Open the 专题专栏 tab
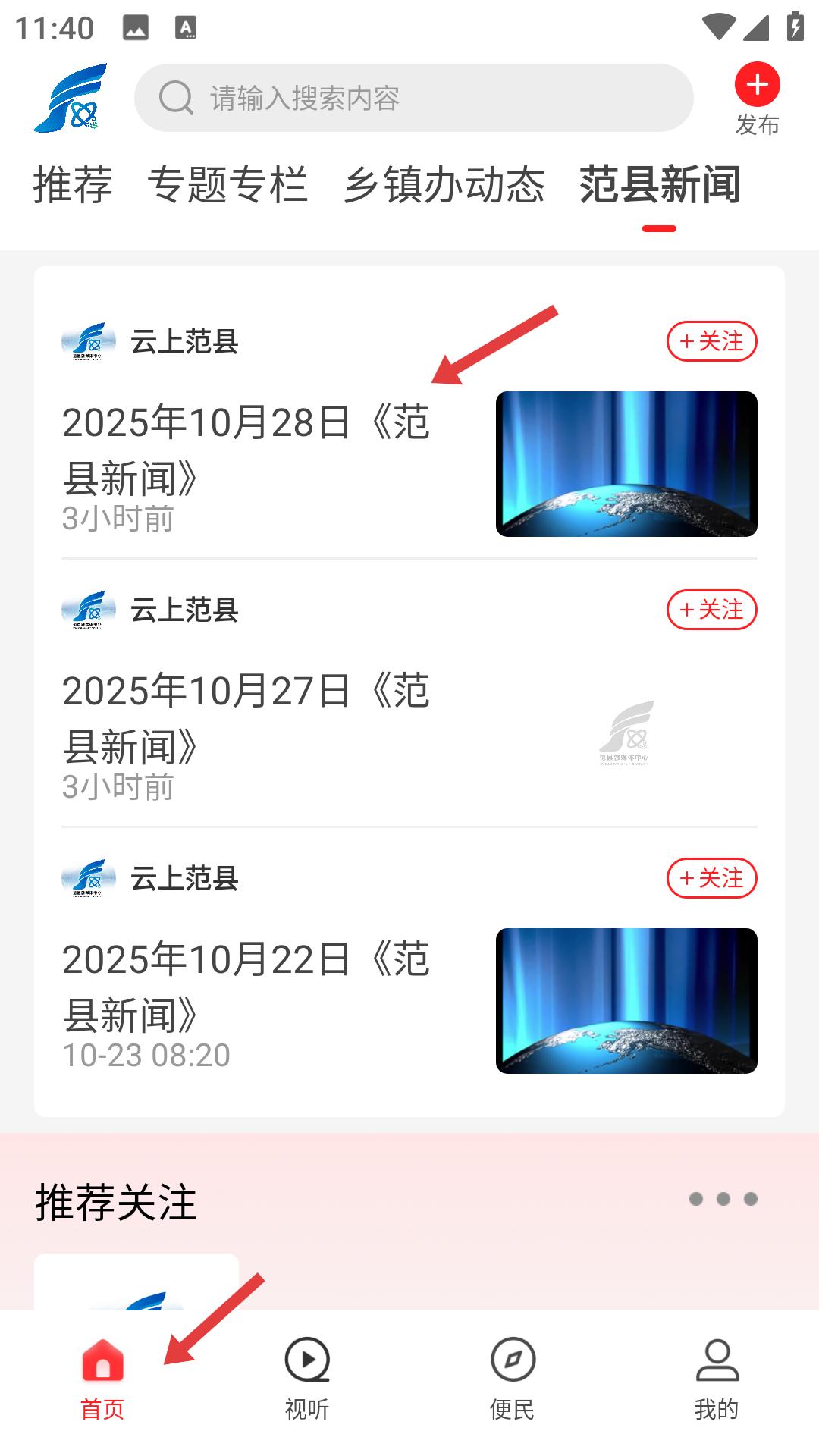Screen dimensions: 819x1456 pos(227,185)
